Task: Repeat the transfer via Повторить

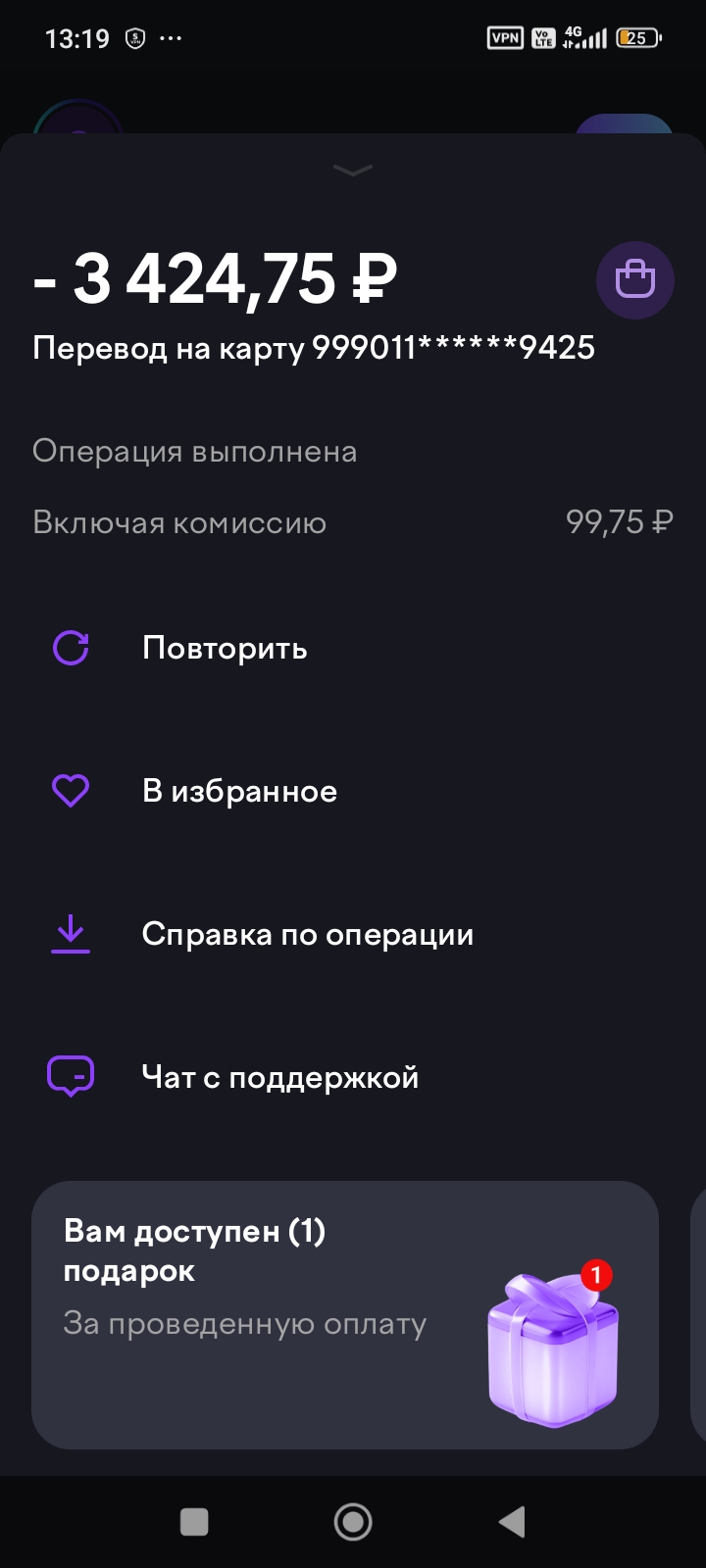Action: [225, 649]
